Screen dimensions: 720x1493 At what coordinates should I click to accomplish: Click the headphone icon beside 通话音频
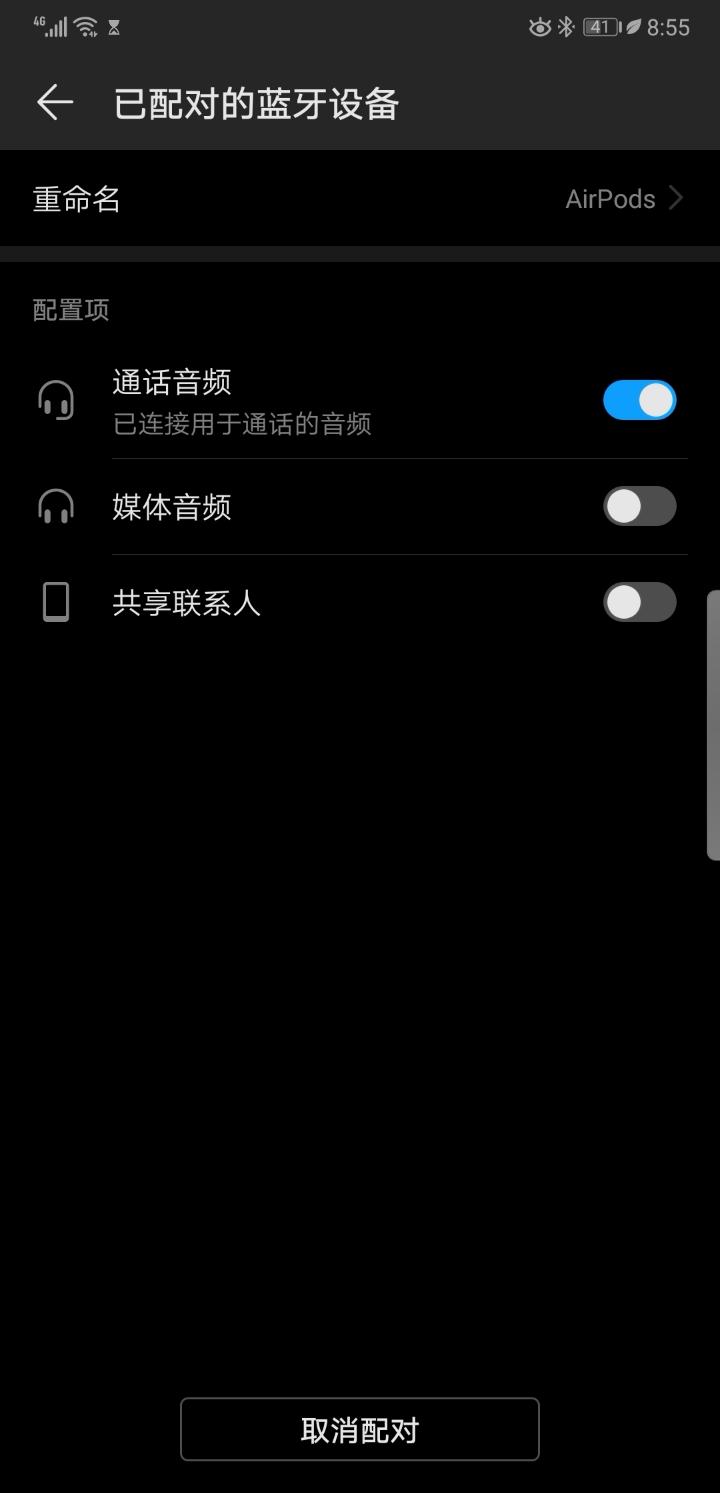55,399
